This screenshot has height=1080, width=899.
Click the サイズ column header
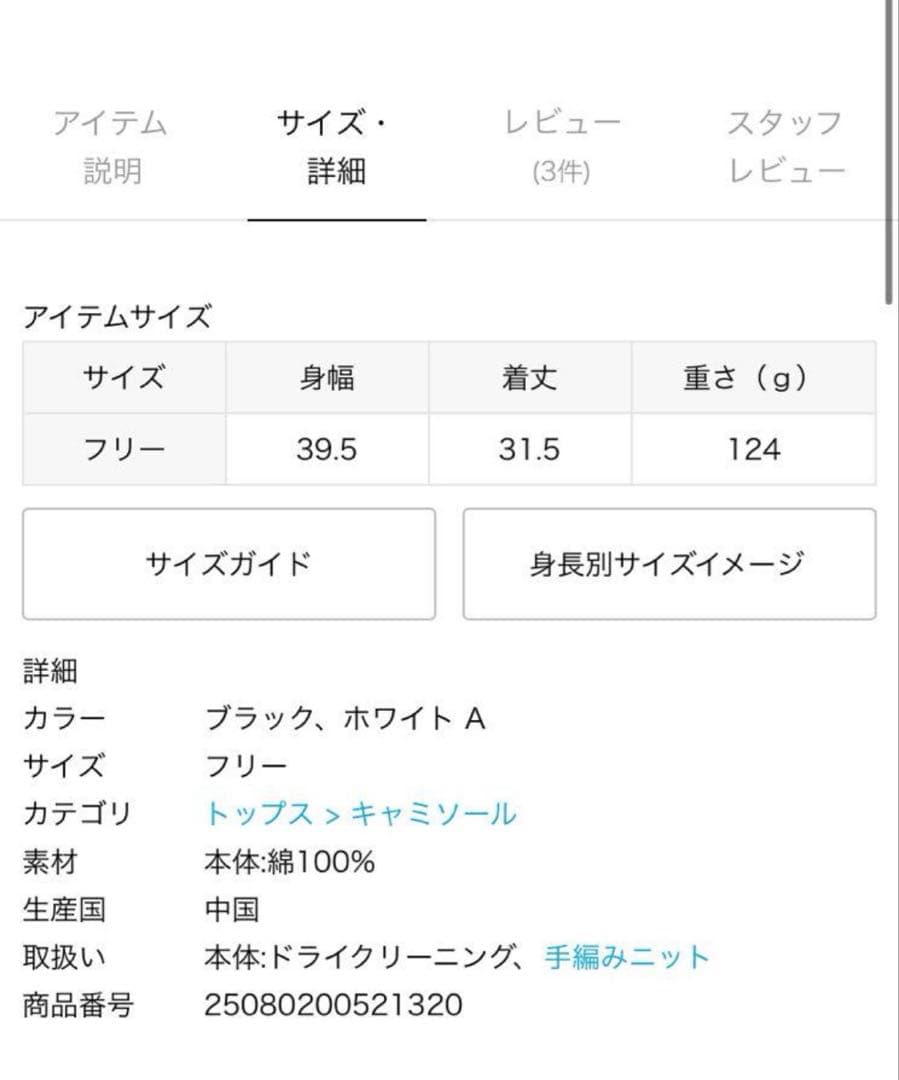click(122, 378)
